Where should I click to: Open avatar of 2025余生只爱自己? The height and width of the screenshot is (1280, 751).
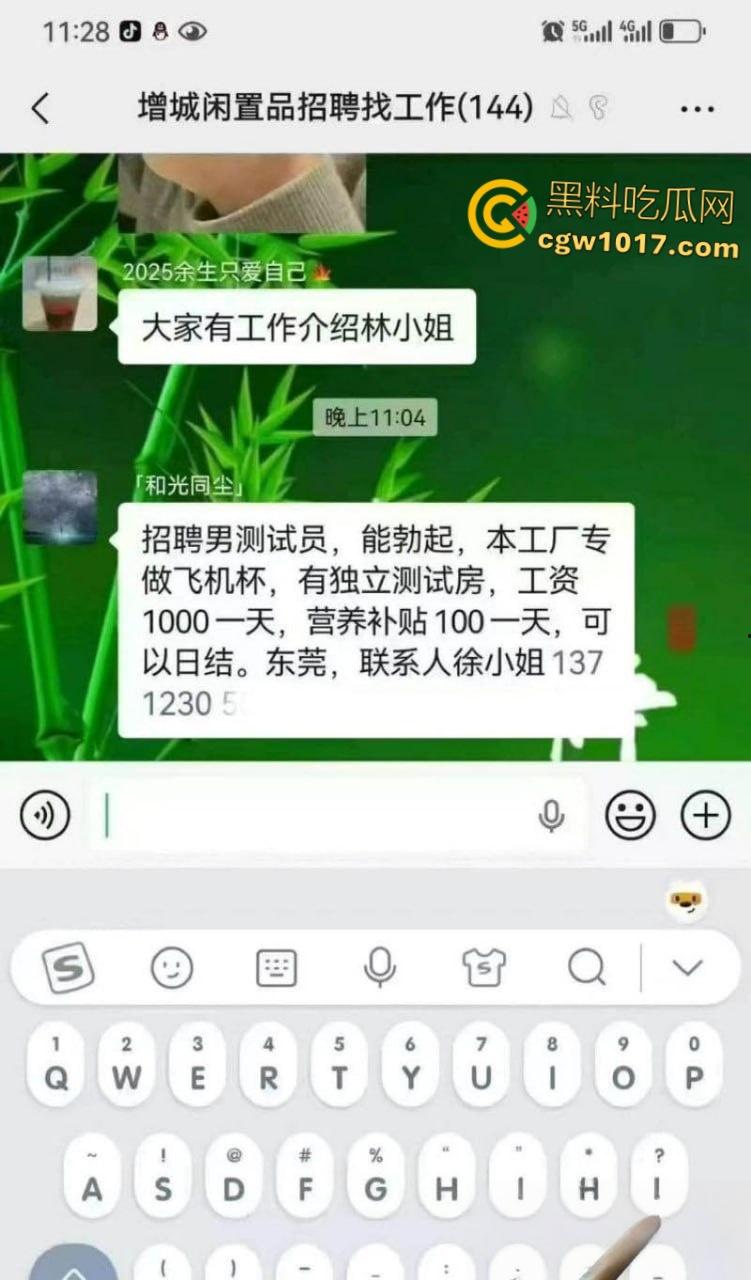click(x=60, y=293)
